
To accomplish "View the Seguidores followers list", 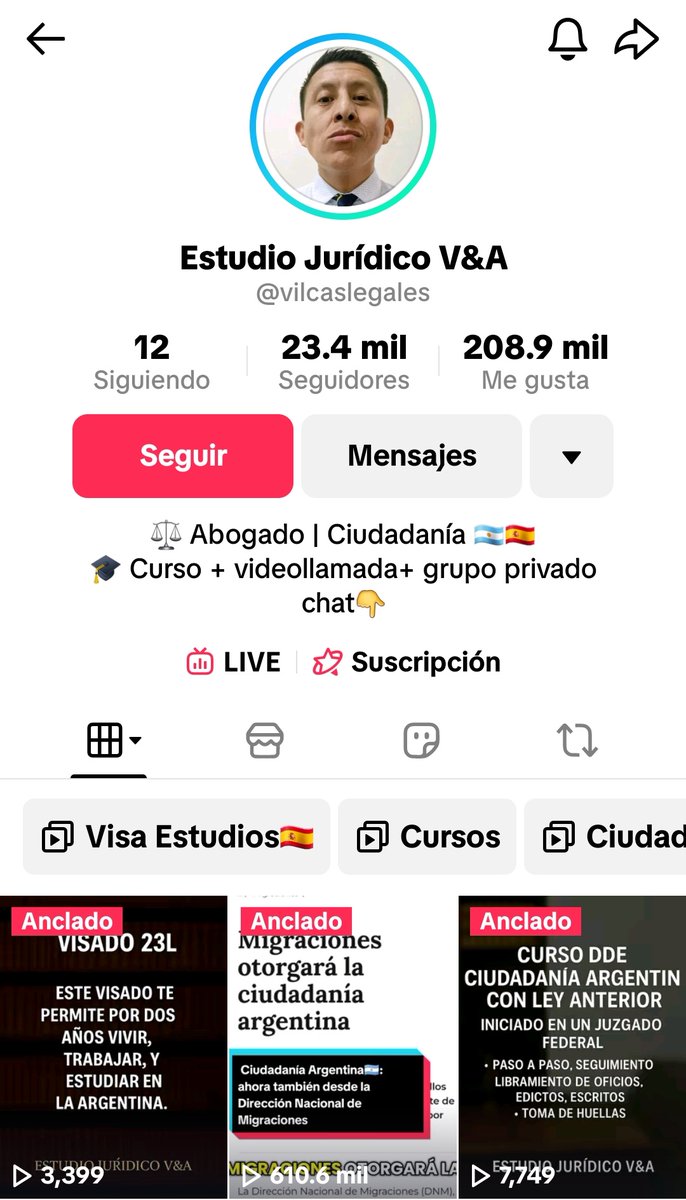I will click(344, 363).
